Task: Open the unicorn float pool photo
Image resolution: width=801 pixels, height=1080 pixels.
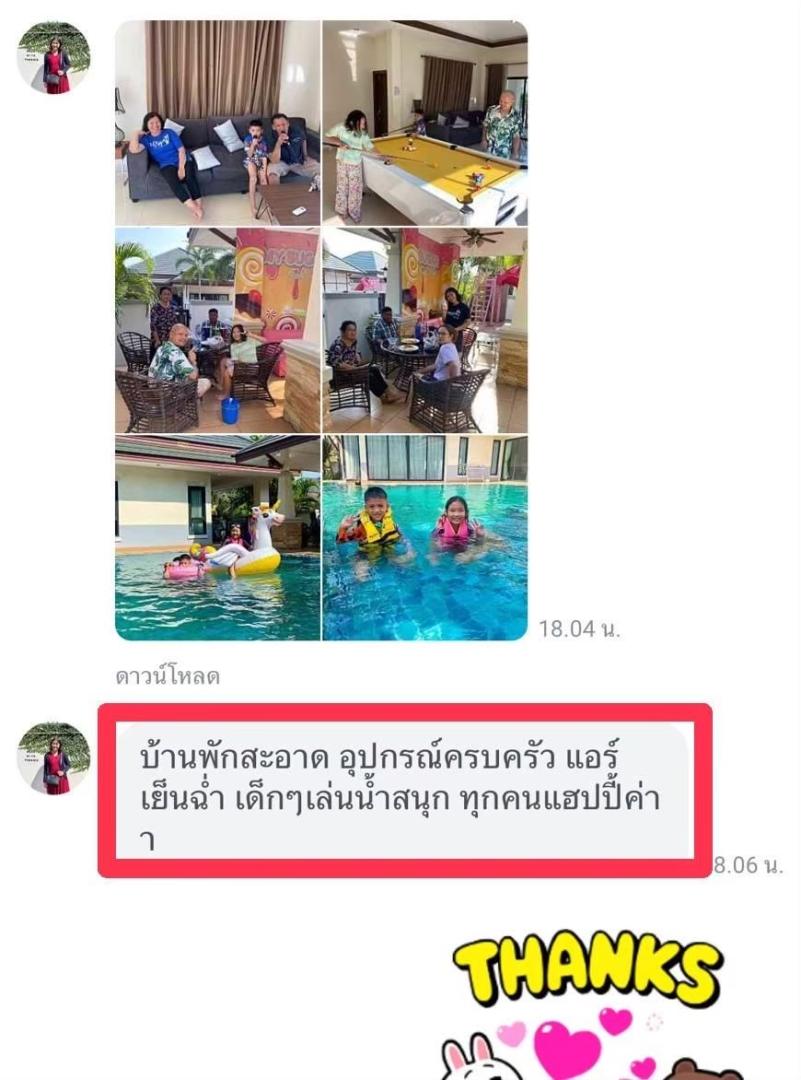Action: tap(218, 537)
